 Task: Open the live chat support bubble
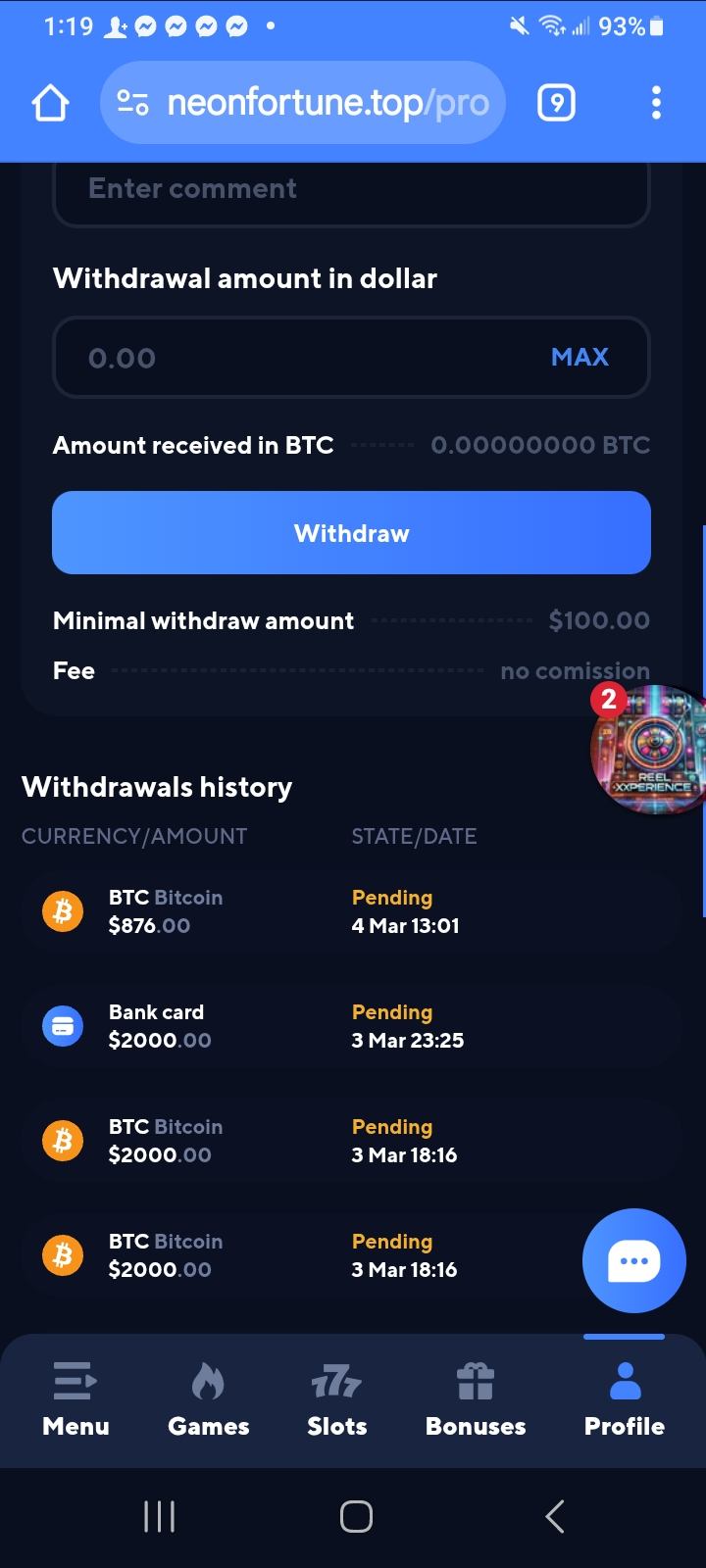(x=633, y=1260)
